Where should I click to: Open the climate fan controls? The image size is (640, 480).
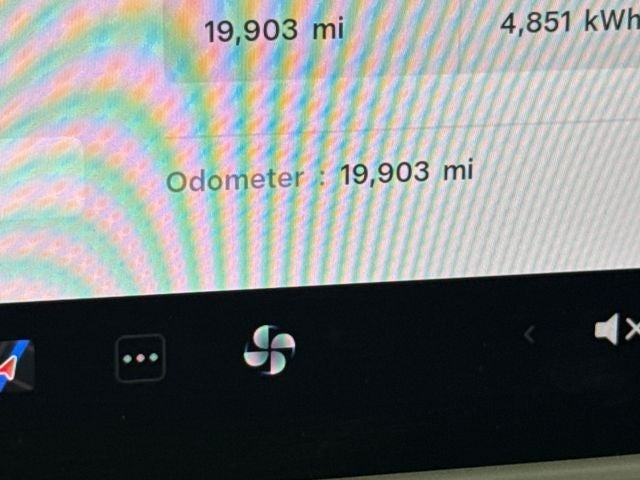269,350
